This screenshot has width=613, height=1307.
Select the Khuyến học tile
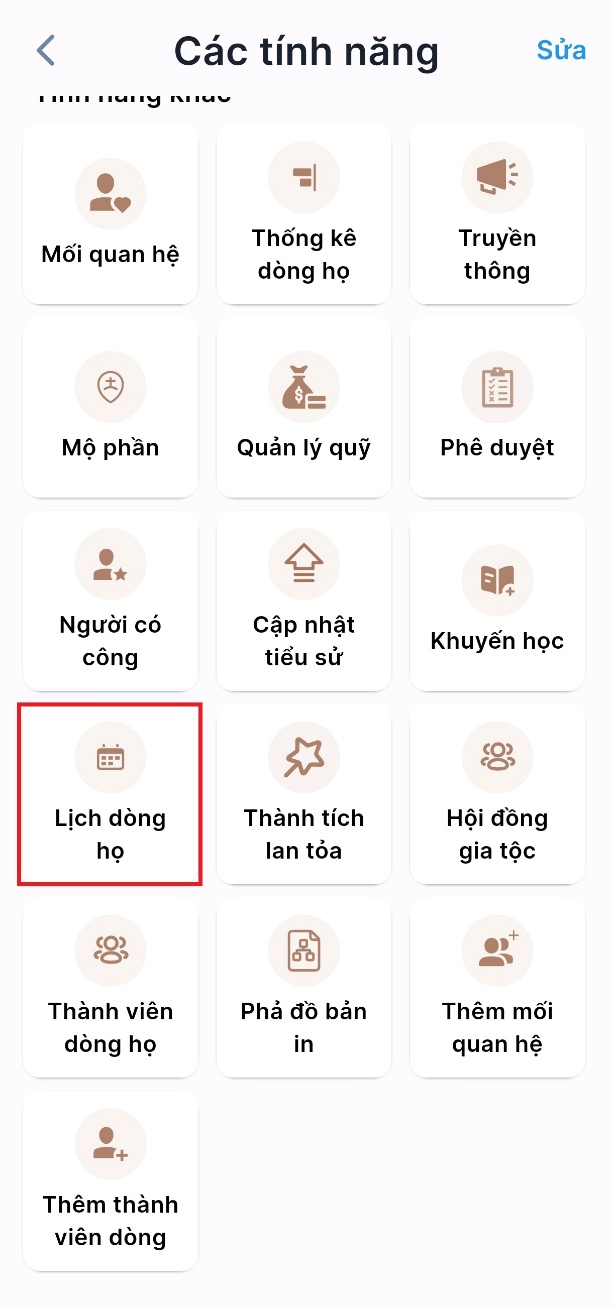click(497, 601)
